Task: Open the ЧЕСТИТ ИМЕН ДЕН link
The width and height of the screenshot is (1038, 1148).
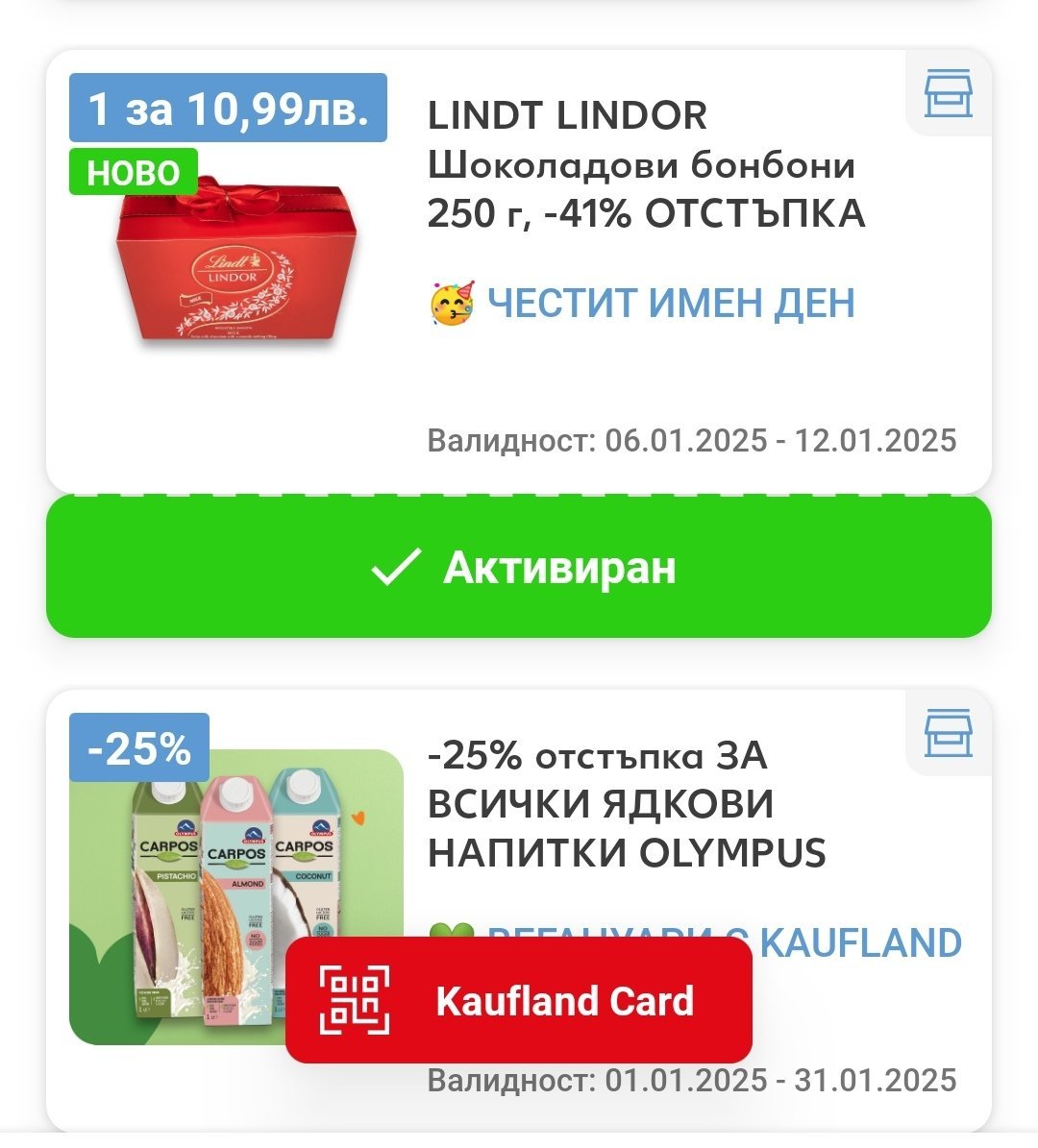Action: [670, 303]
